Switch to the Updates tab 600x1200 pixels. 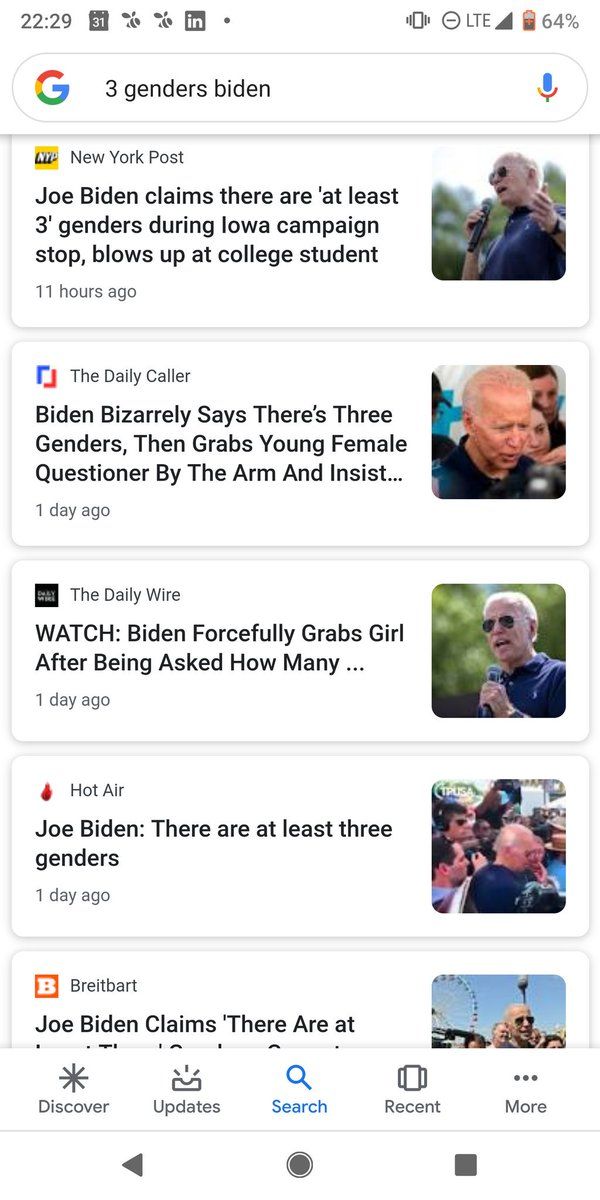186,1089
